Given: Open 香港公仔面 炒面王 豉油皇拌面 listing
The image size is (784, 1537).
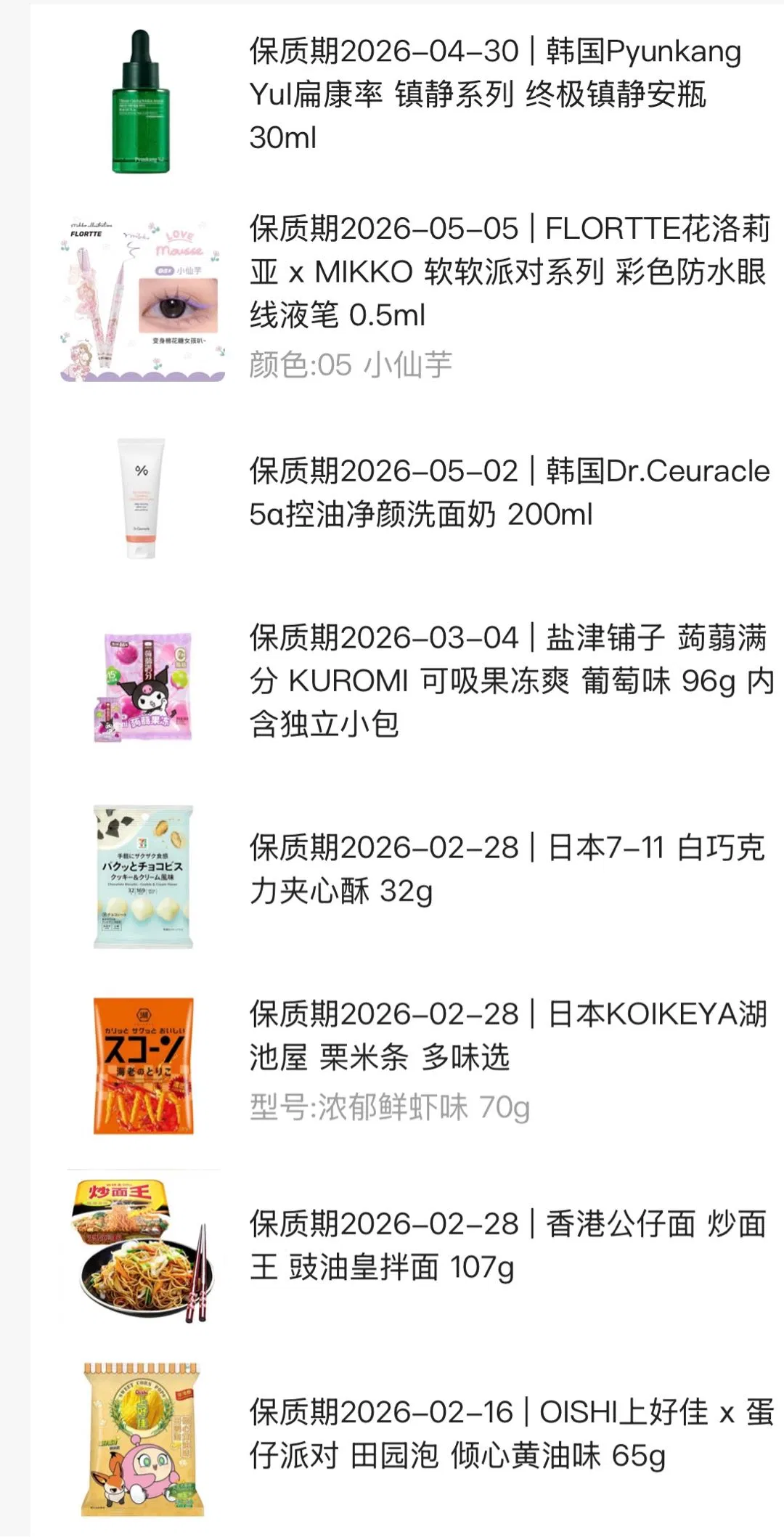Looking at the screenshot, I should click(507, 1246).
